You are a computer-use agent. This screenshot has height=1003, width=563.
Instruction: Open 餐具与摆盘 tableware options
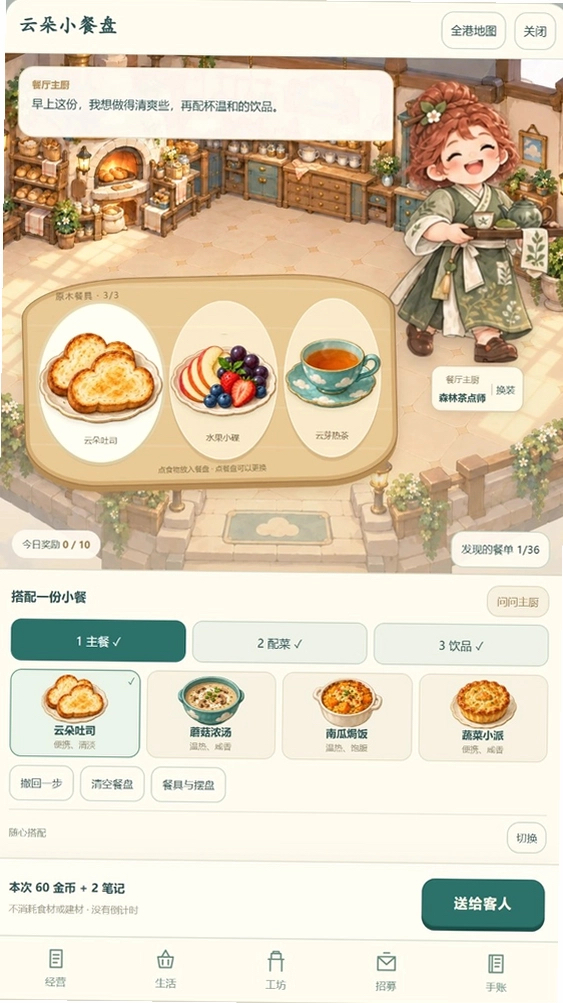pyautogui.click(x=188, y=785)
